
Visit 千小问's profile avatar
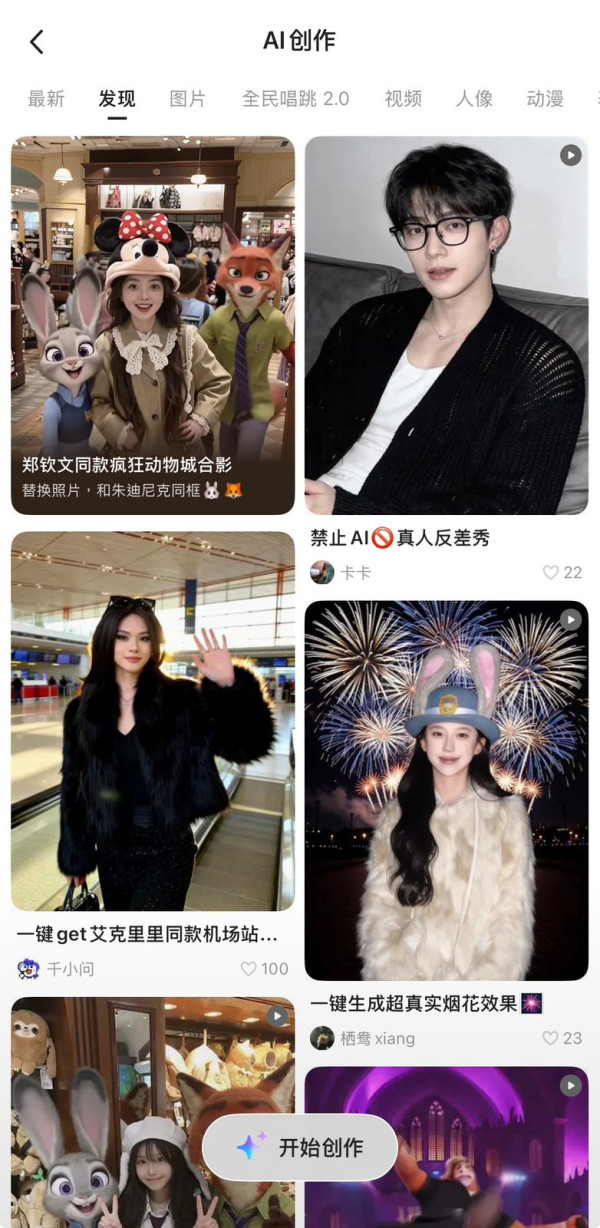tap(28, 969)
